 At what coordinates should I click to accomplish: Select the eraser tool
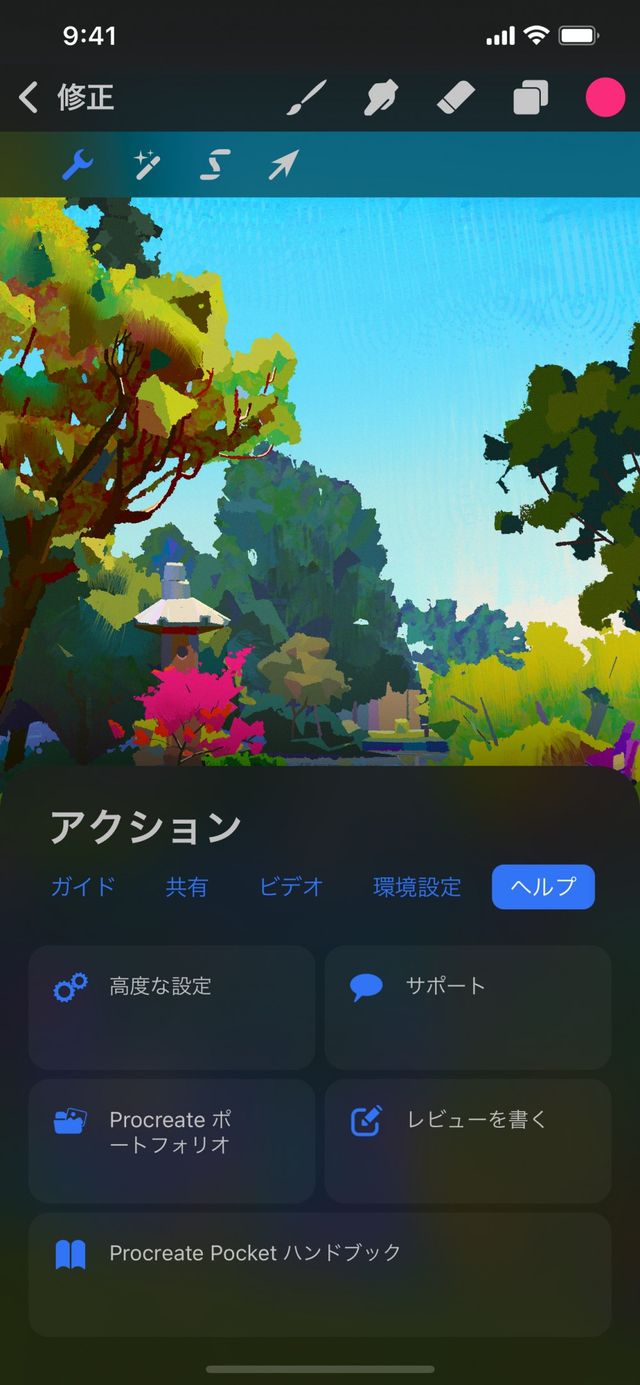click(457, 98)
